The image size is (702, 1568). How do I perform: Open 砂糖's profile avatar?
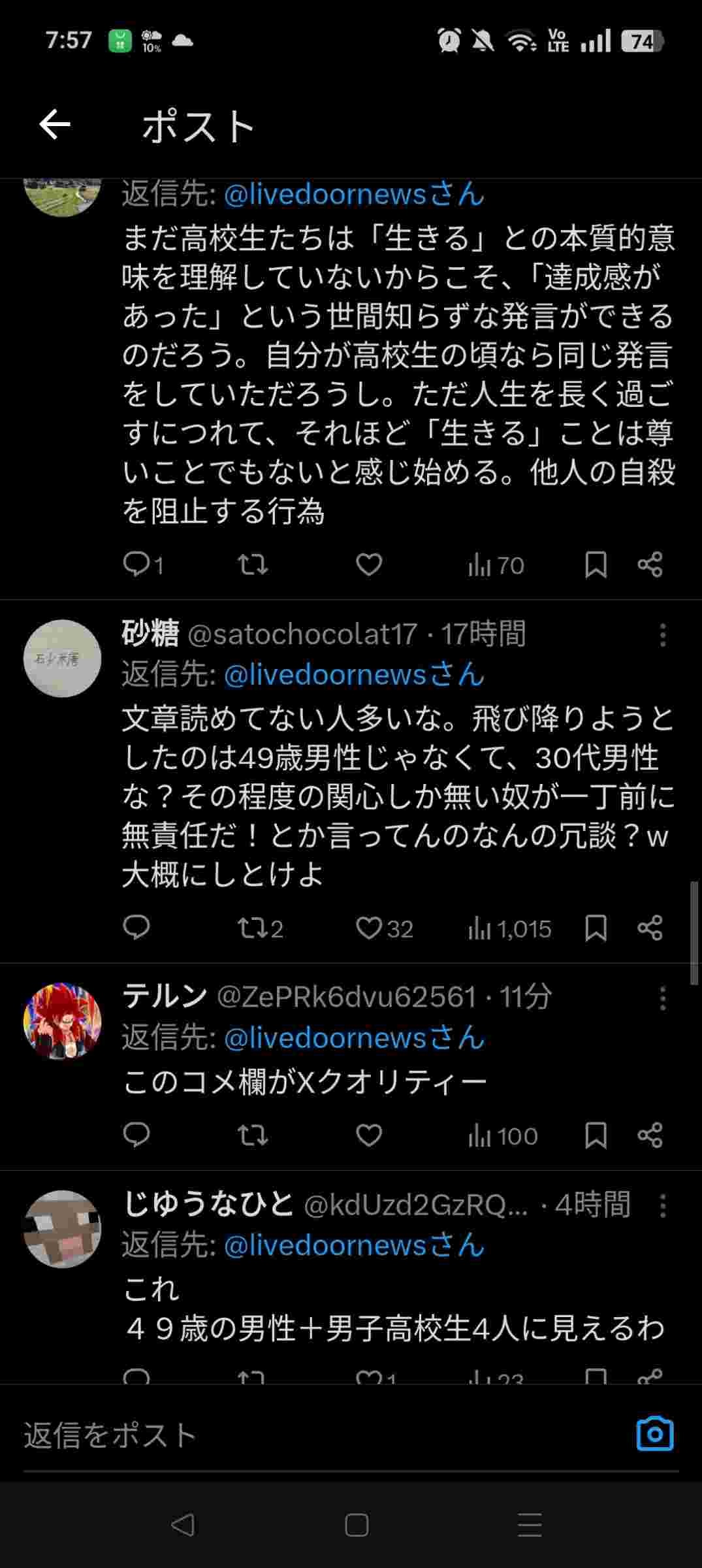[63, 659]
